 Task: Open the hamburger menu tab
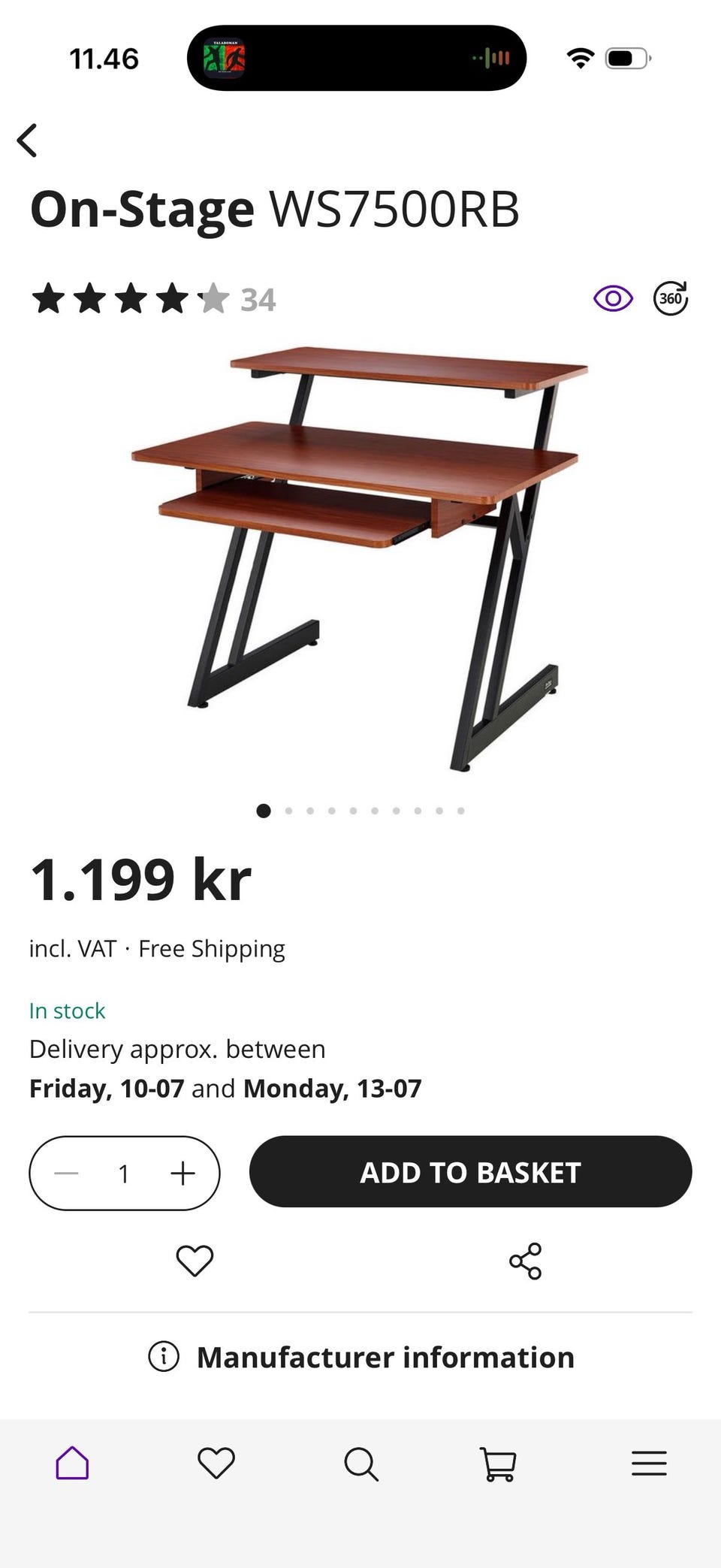coord(649,1463)
